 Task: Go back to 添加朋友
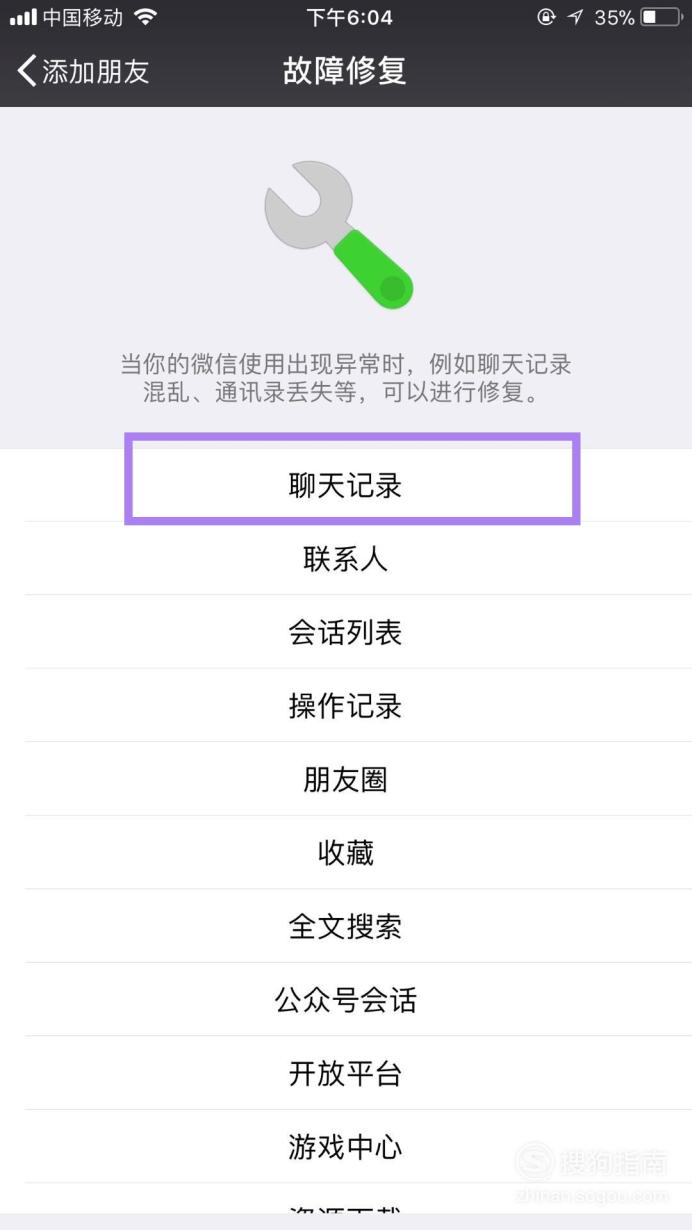83,72
